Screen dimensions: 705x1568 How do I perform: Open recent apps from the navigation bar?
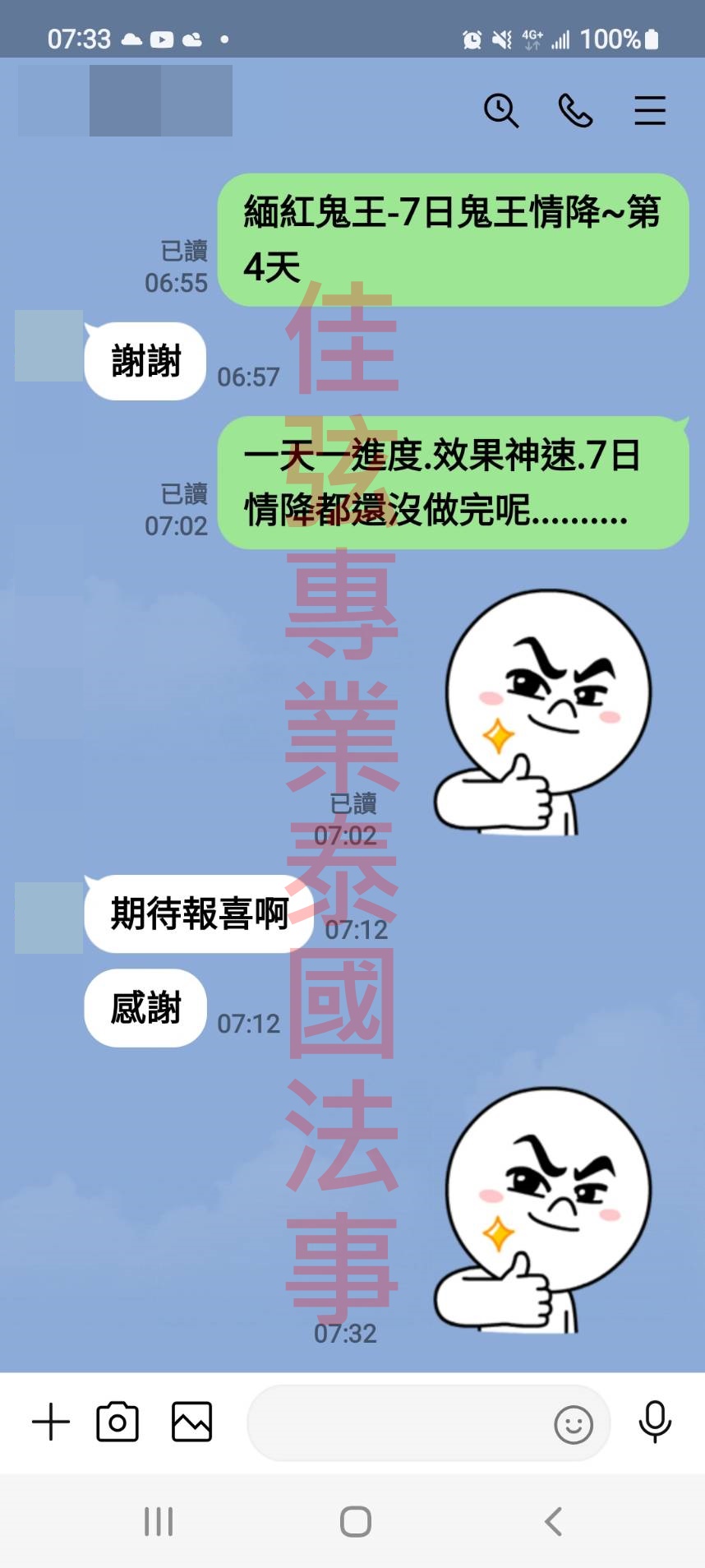(x=159, y=1521)
